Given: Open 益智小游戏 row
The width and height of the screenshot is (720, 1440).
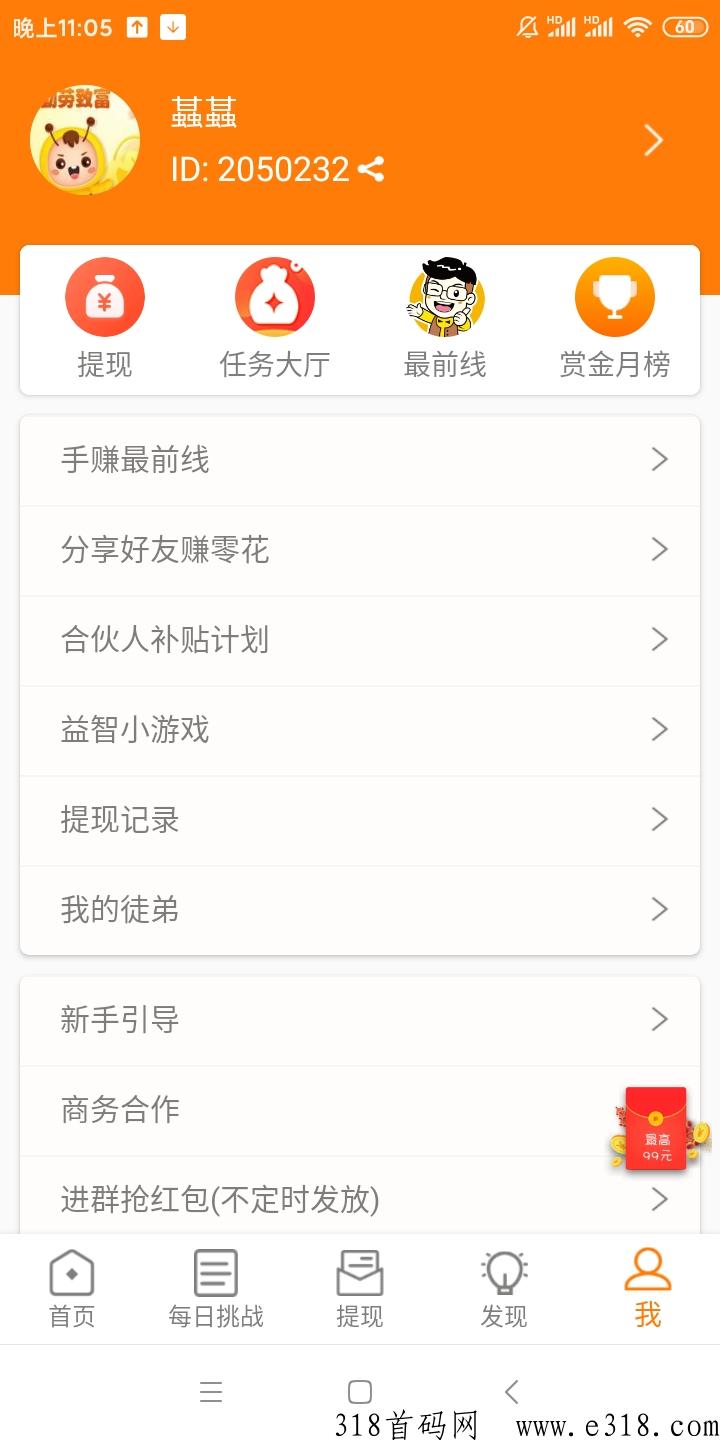Looking at the screenshot, I should pyautogui.click(x=360, y=730).
